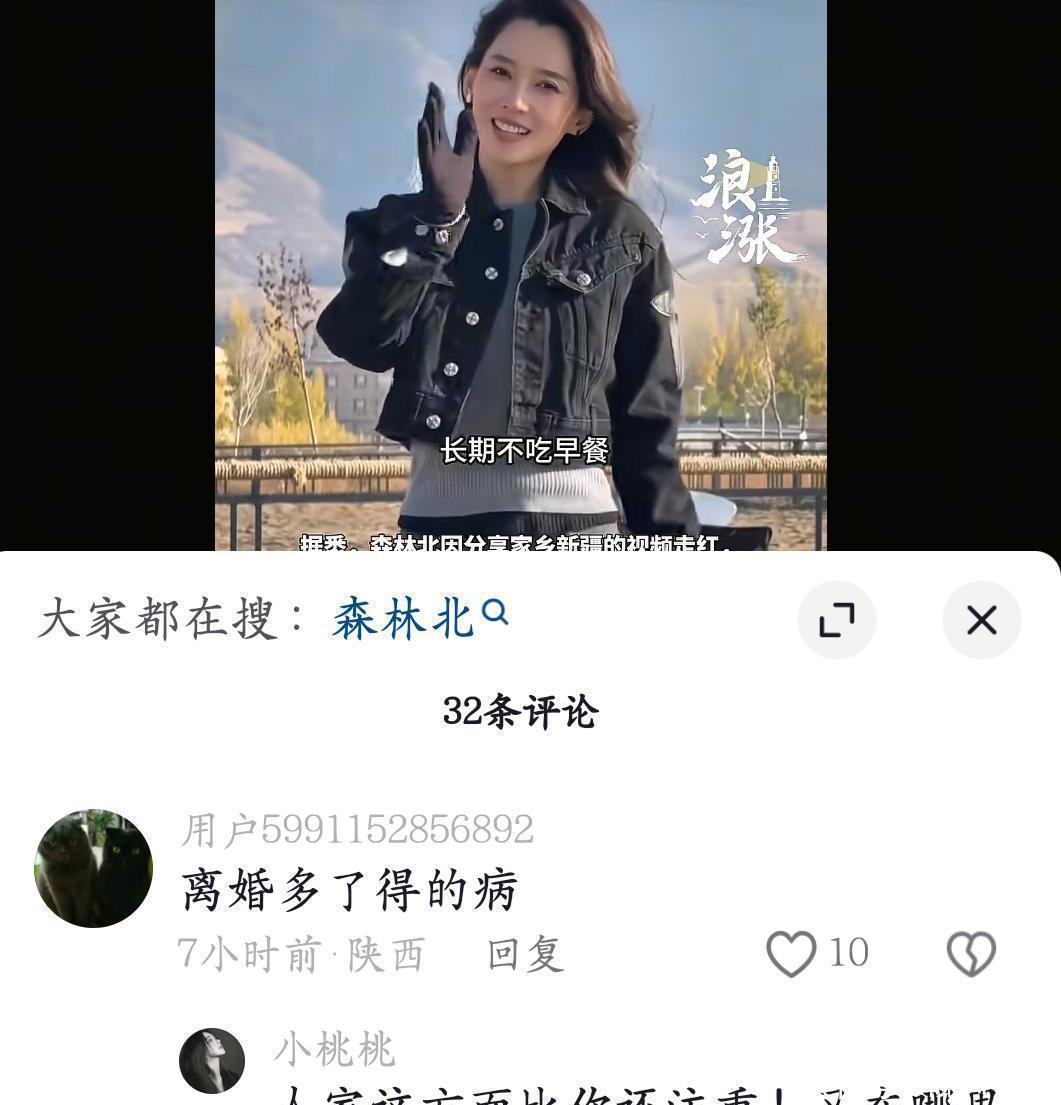Reply to the comment 离婚多了得的病

tap(525, 954)
